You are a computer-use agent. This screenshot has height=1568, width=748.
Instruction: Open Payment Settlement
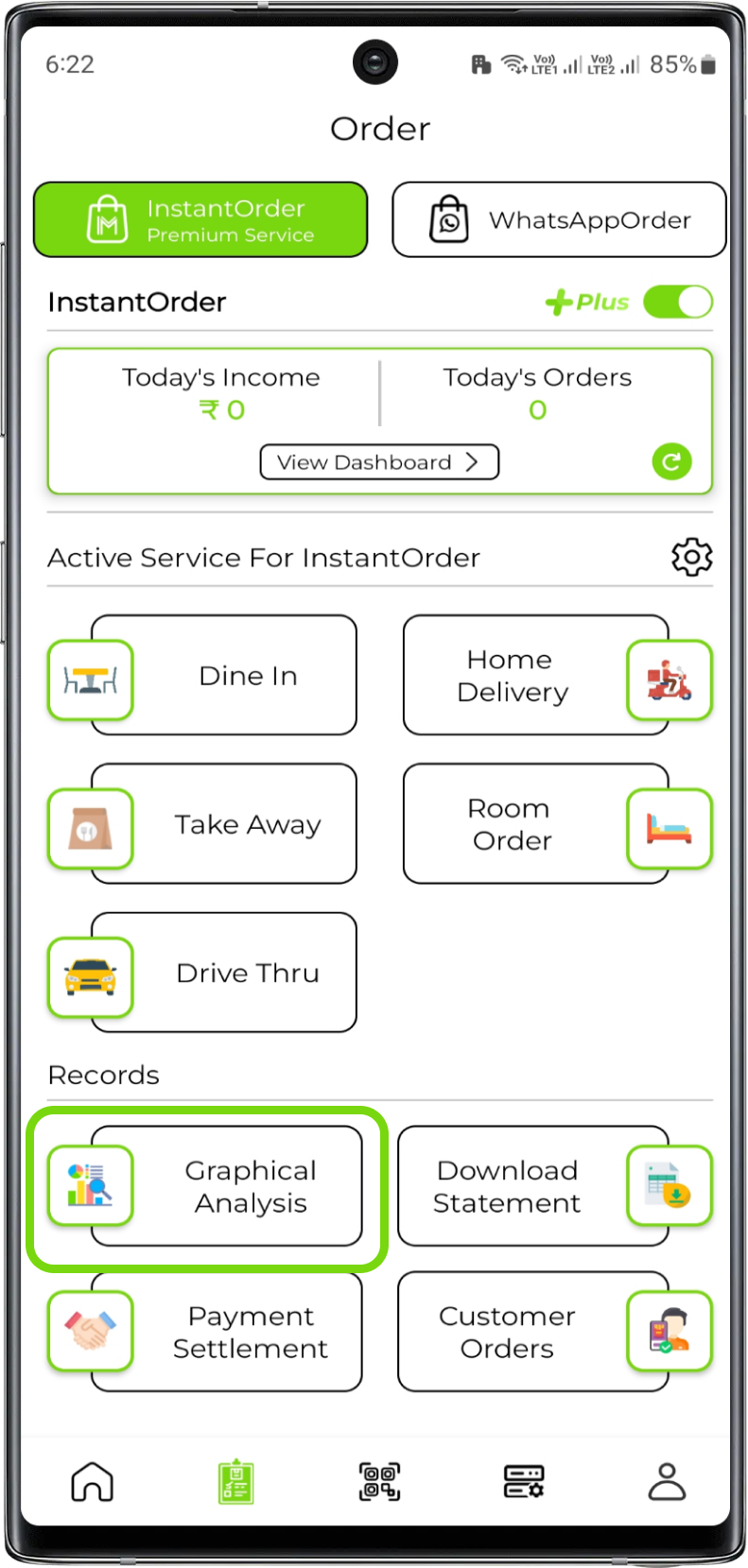coord(227,1332)
